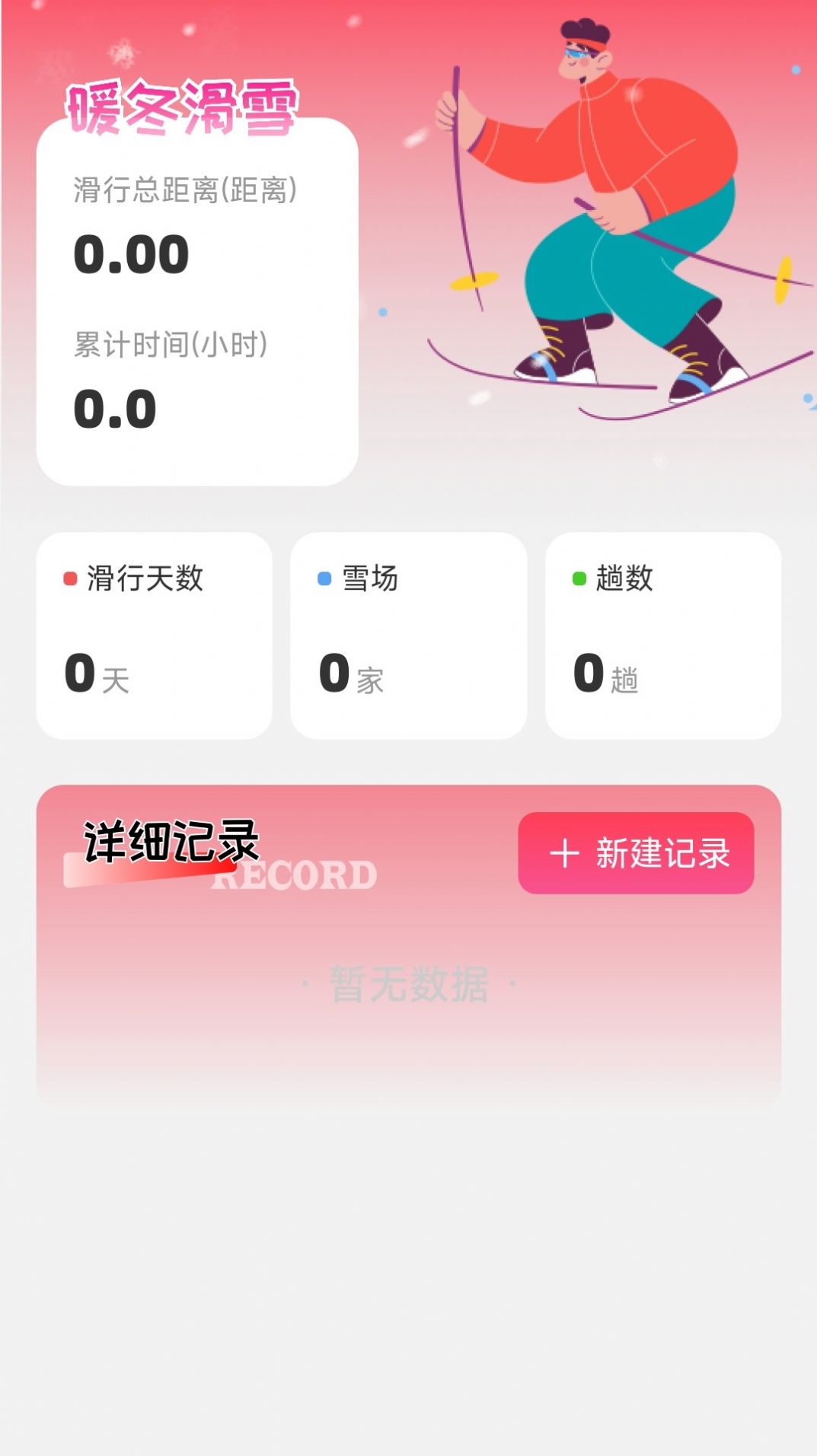The height and width of the screenshot is (1456, 817).
Task: Click the blue dot icon beside 雪场
Action: pos(323,578)
